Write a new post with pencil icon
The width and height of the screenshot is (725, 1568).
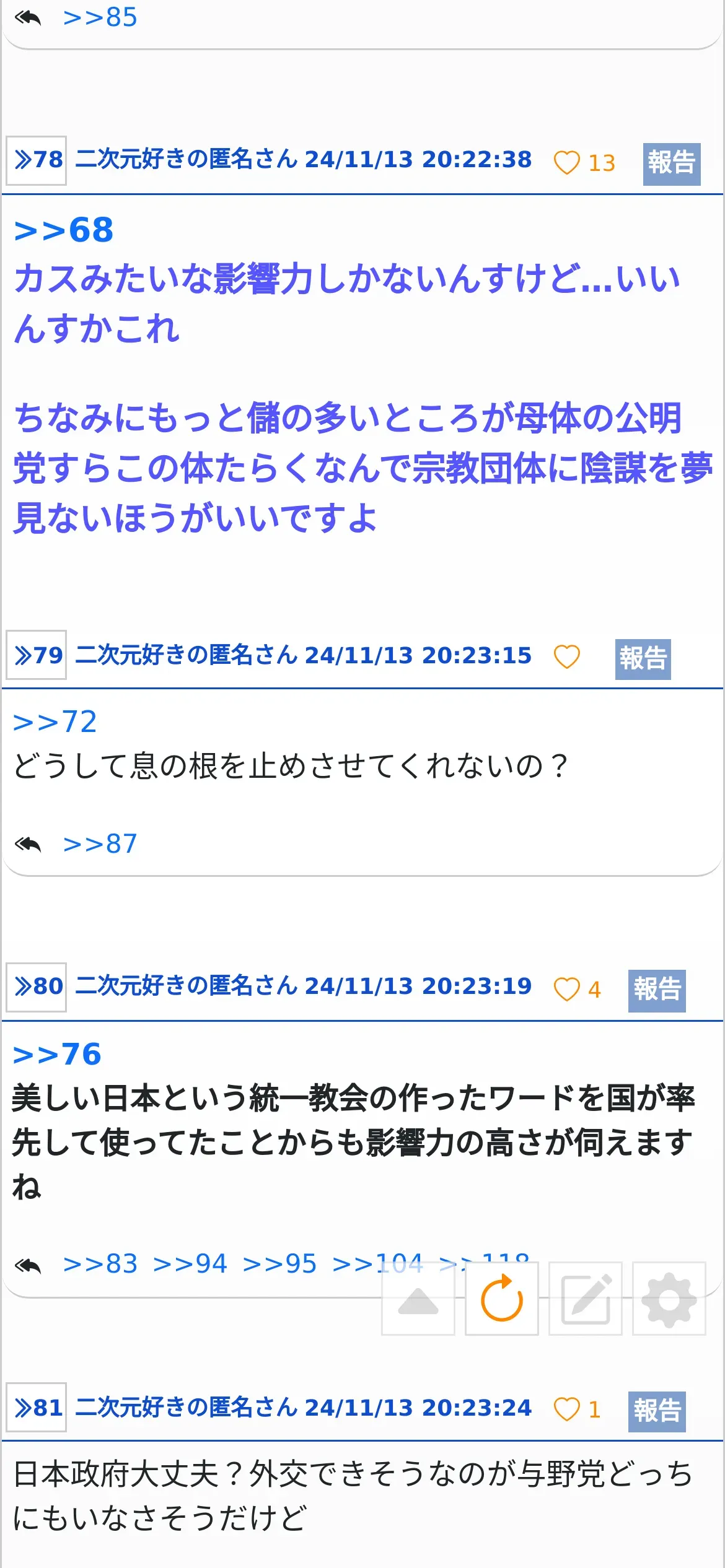(586, 1299)
